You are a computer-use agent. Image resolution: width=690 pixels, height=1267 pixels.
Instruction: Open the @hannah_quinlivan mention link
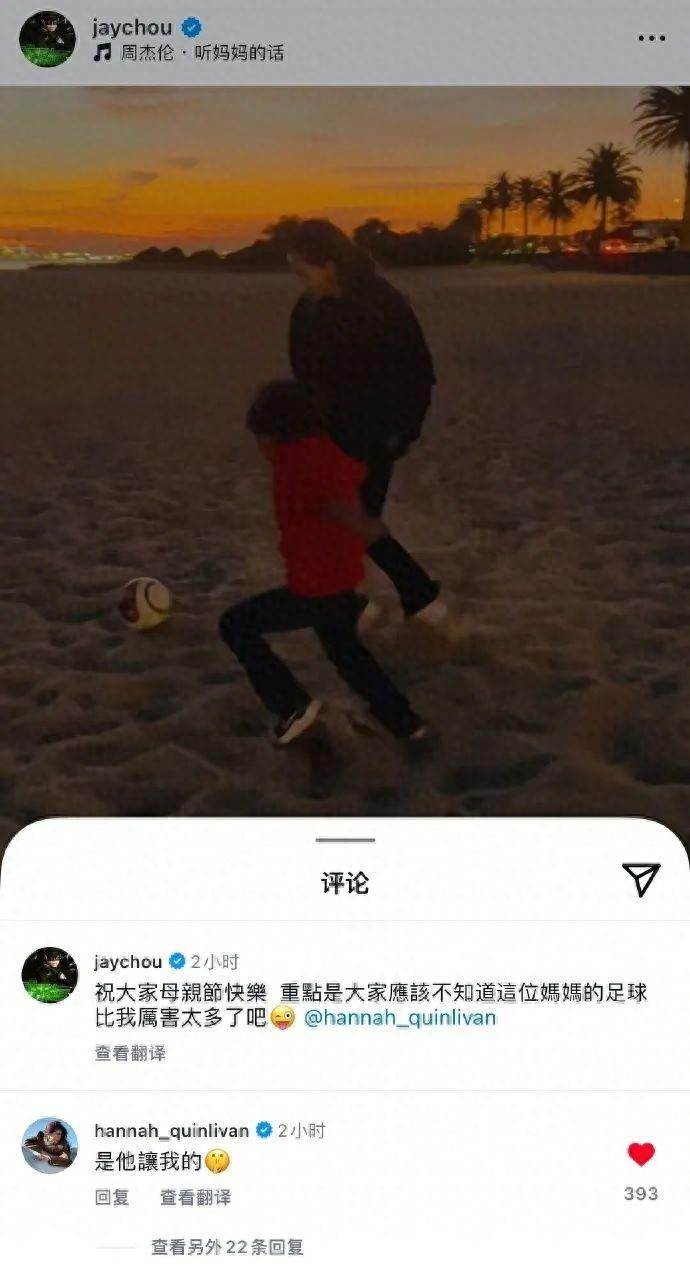point(399,1018)
